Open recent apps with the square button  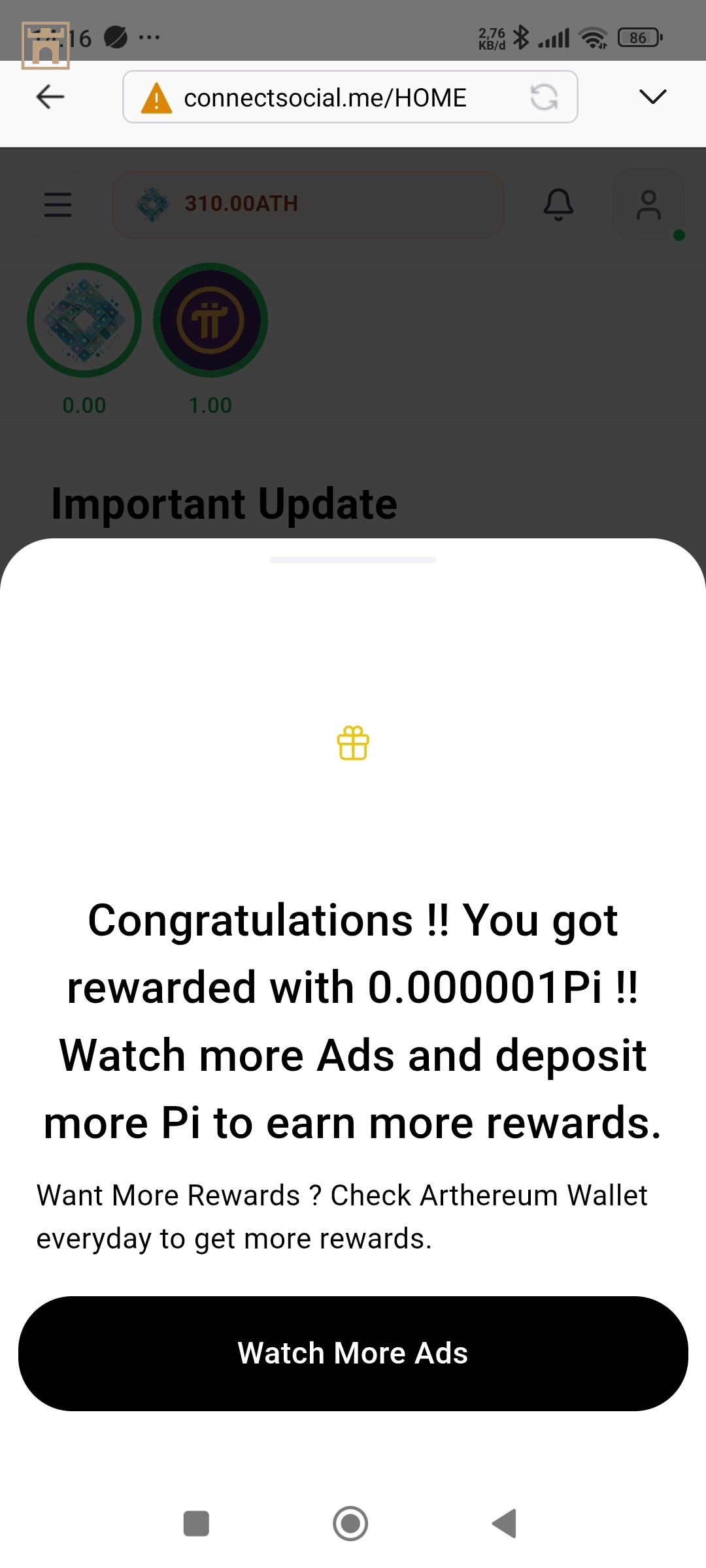tap(196, 1524)
